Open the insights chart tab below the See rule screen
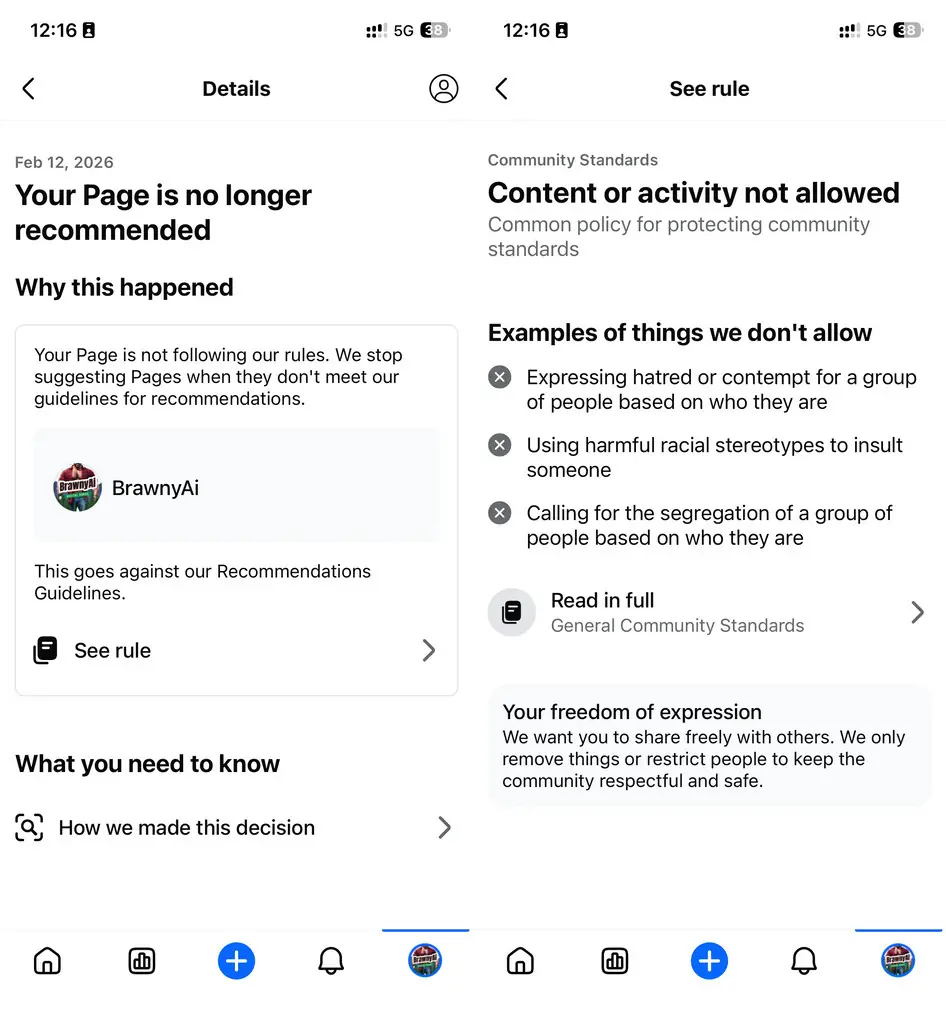This screenshot has height=1024, width=946. coord(615,962)
